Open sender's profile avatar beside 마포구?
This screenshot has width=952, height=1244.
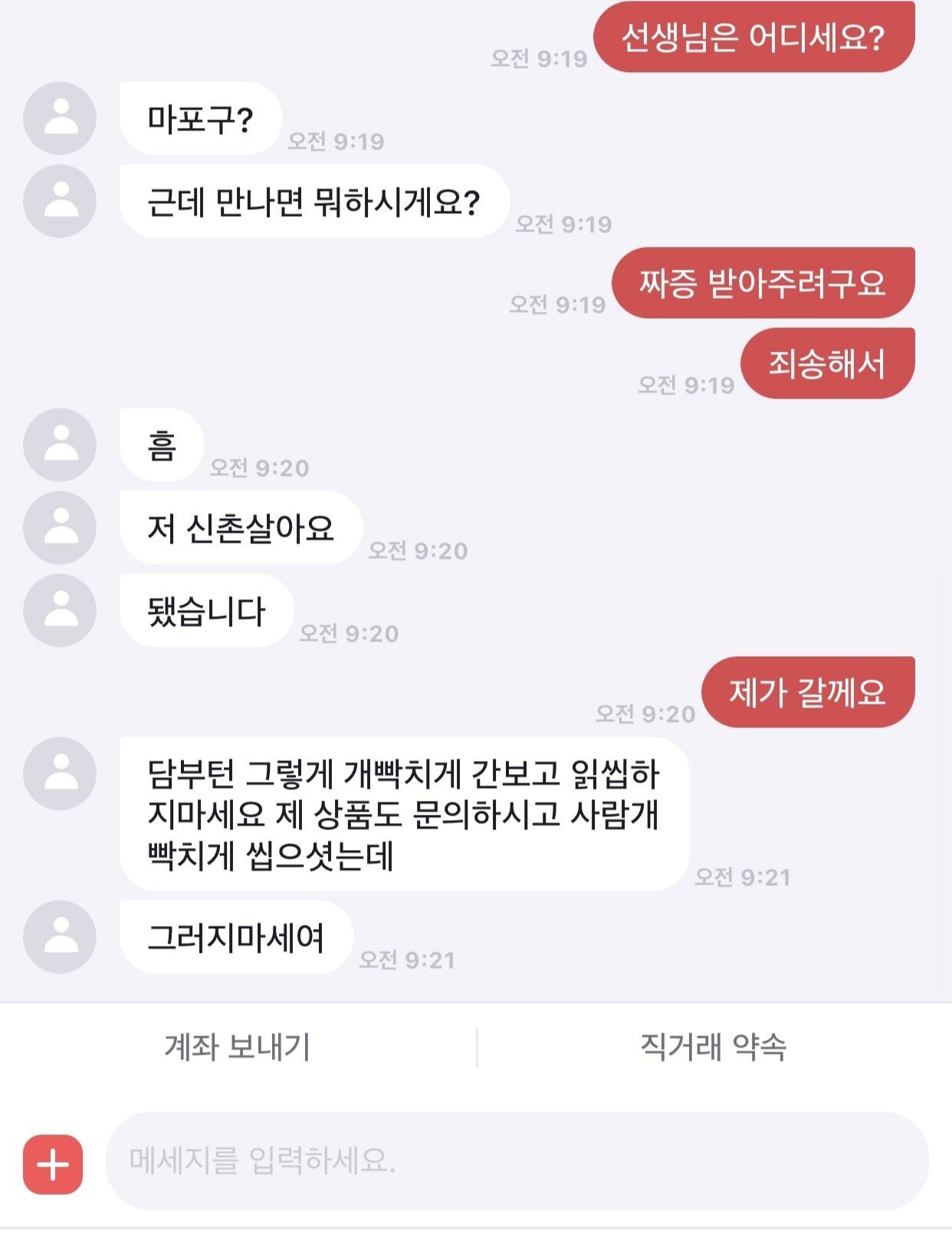pyautogui.click(x=61, y=119)
